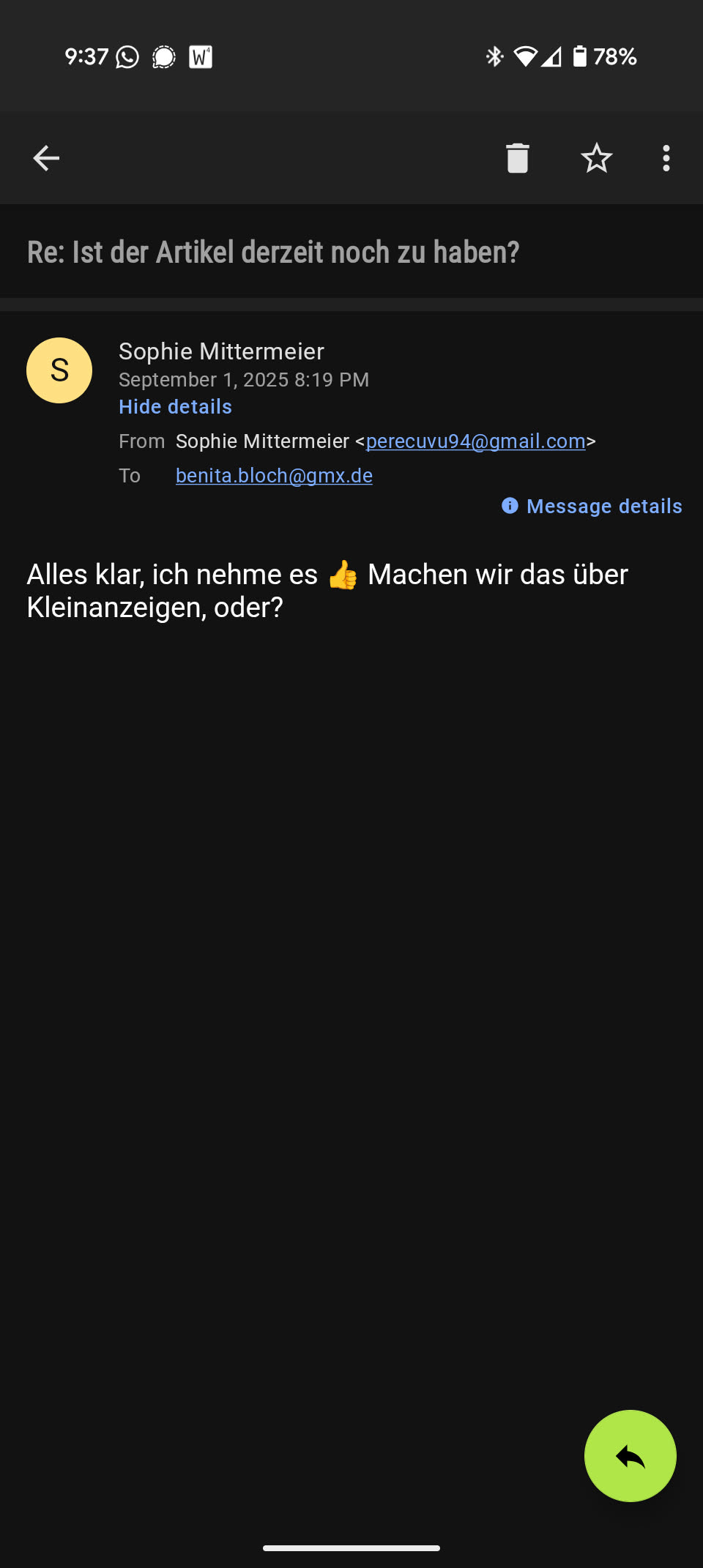View Message details
The height and width of the screenshot is (1568, 703).
592,507
